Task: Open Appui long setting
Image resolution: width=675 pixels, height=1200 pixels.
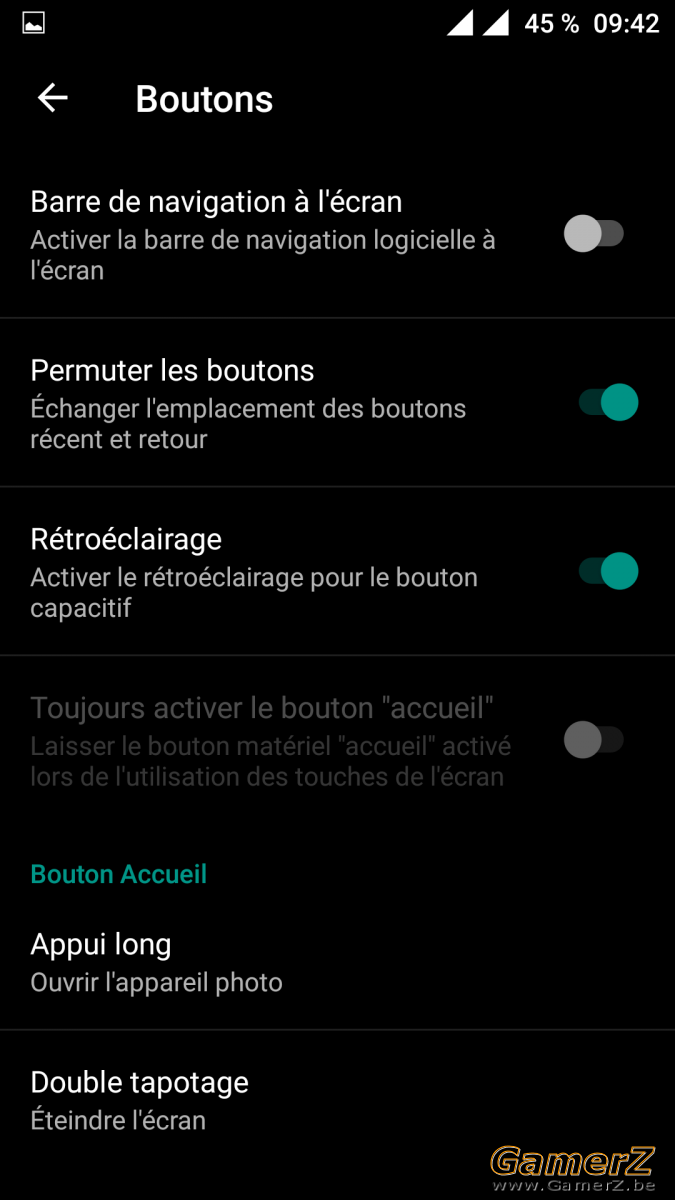Action: 337,962
